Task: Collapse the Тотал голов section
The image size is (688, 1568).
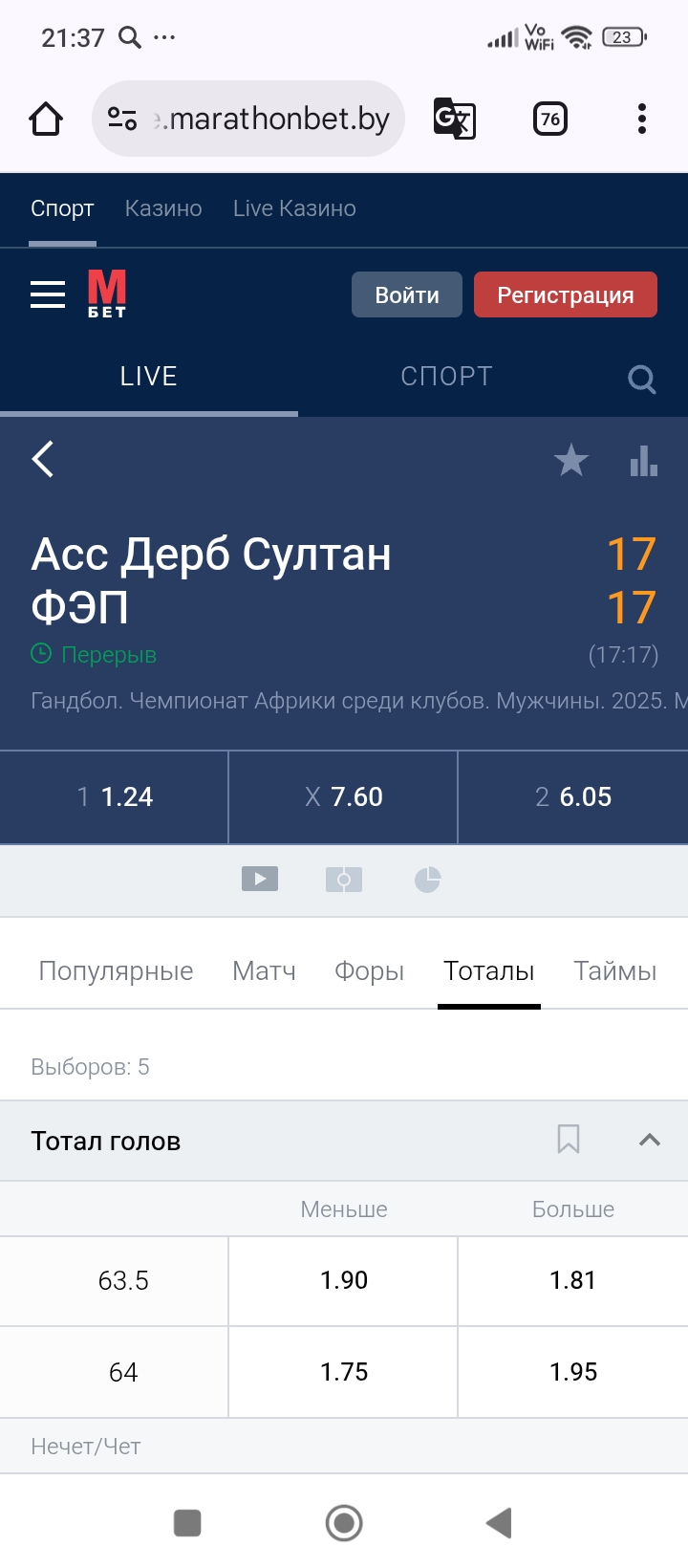Action: click(649, 1140)
